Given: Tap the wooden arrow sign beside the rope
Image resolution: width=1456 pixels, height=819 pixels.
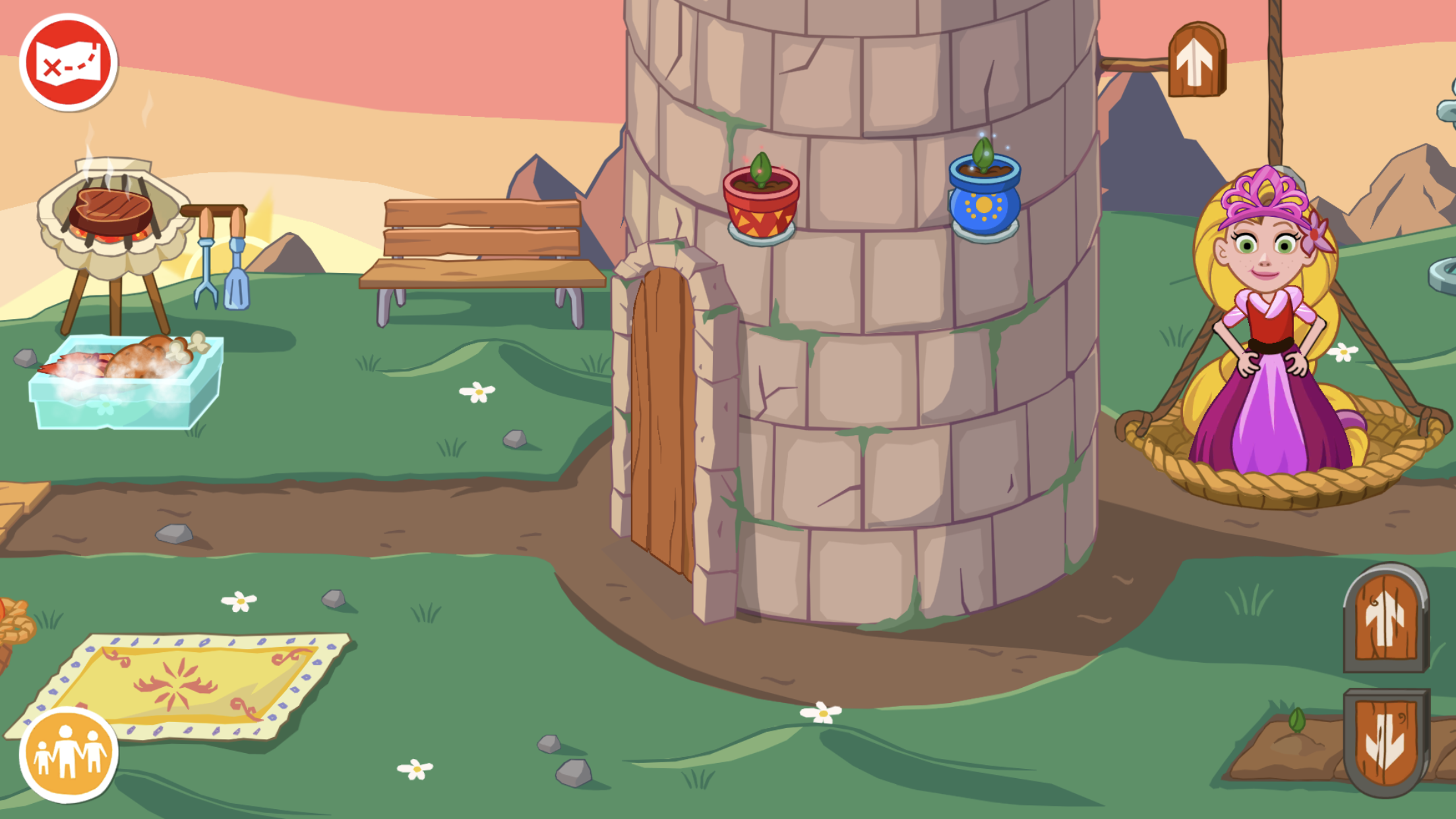Looking at the screenshot, I should tap(1196, 61).
